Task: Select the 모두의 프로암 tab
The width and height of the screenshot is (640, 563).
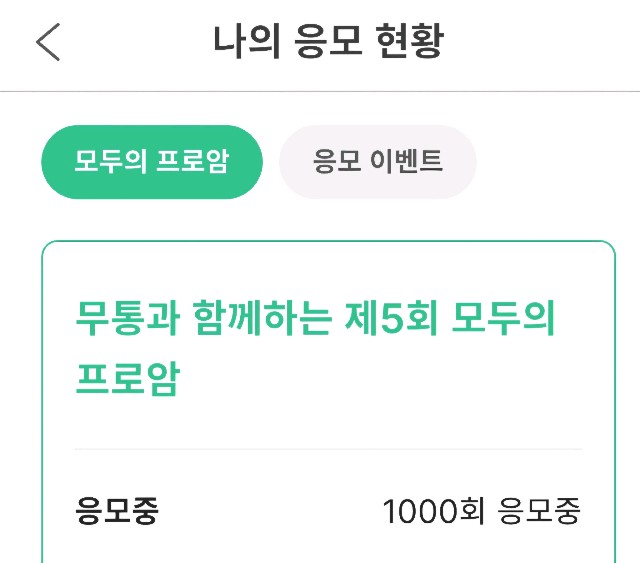Action: click(x=151, y=162)
